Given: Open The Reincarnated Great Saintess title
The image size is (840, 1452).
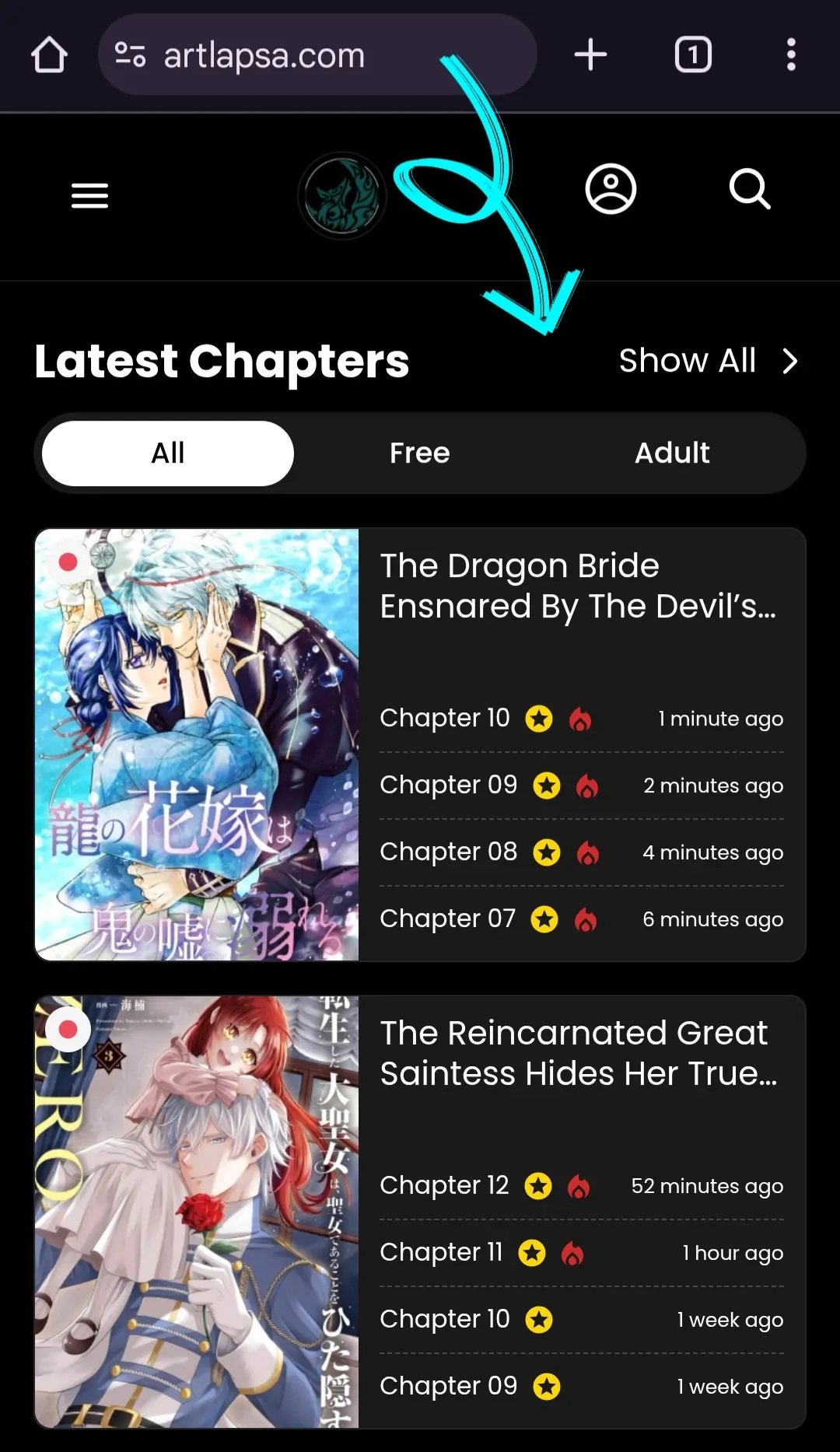Looking at the screenshot, I should (577, 1054).
